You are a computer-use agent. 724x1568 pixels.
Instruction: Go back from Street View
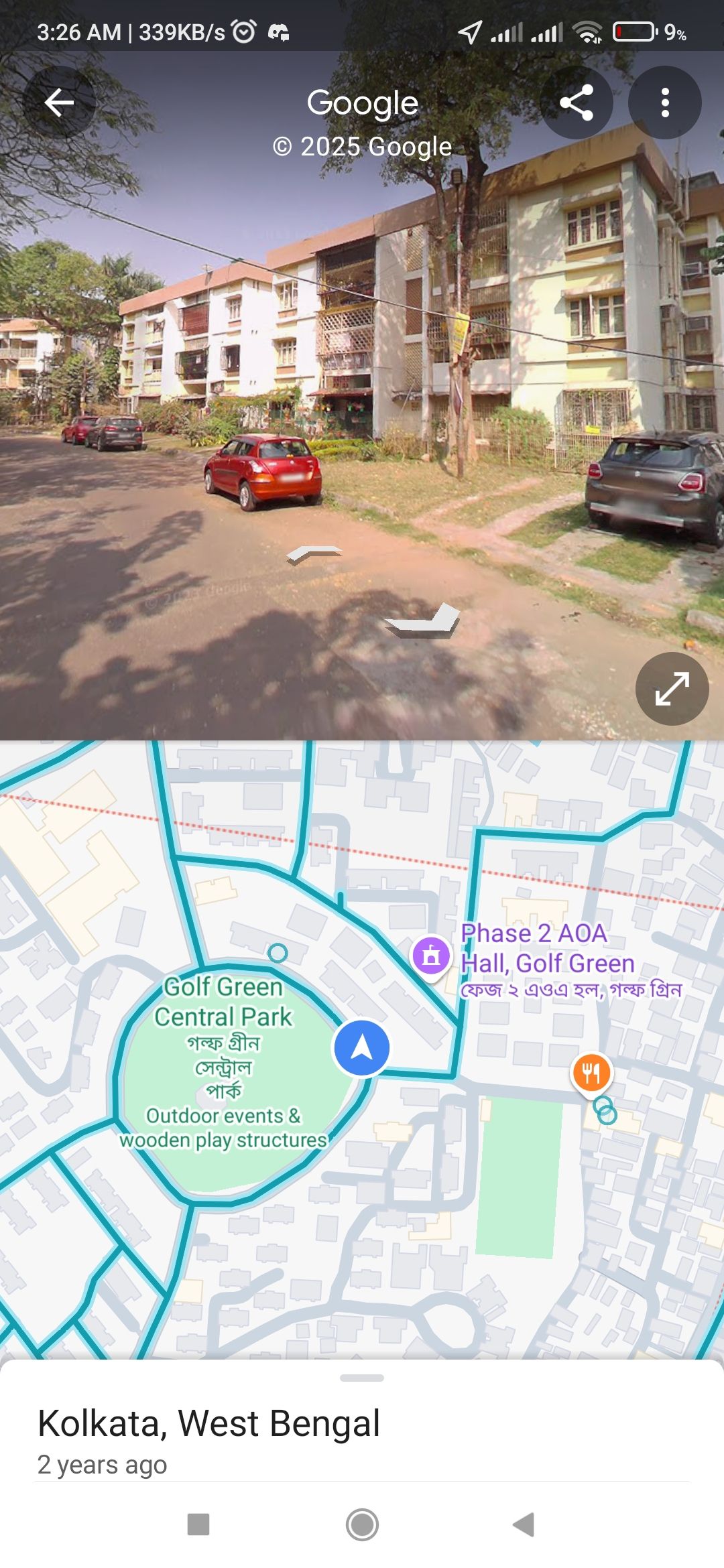coord(59,103)
